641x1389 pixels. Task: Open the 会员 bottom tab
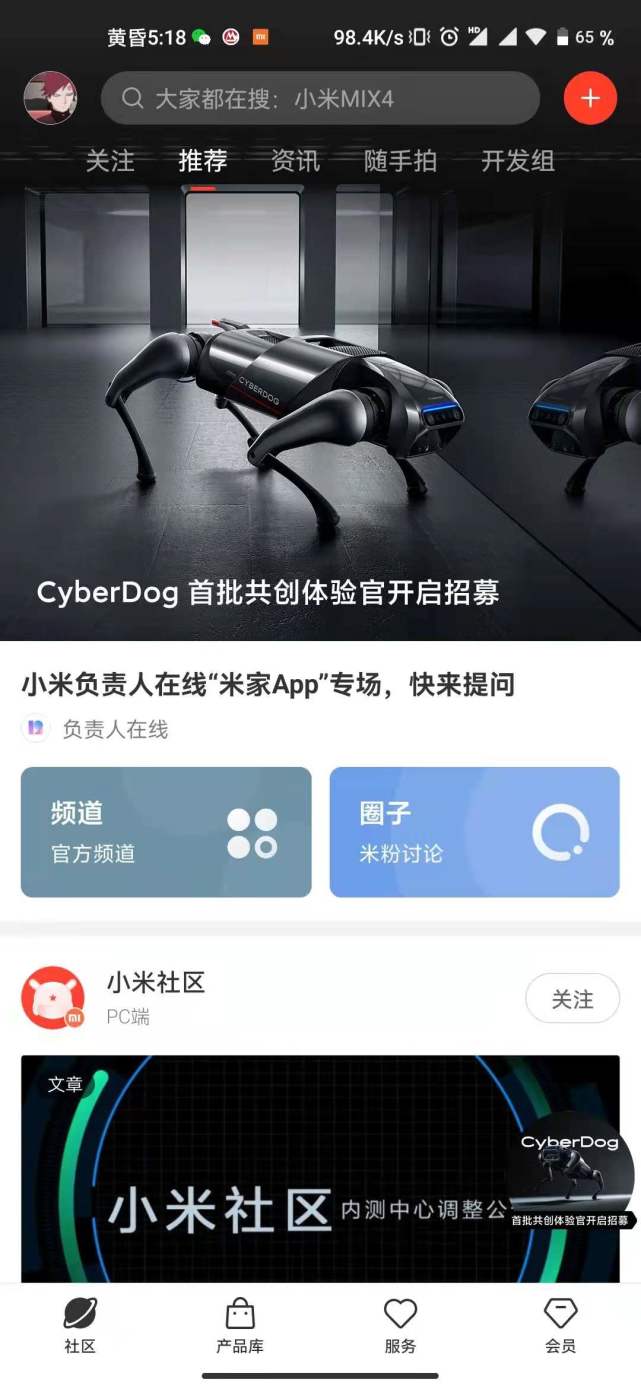coord(560,1326)
